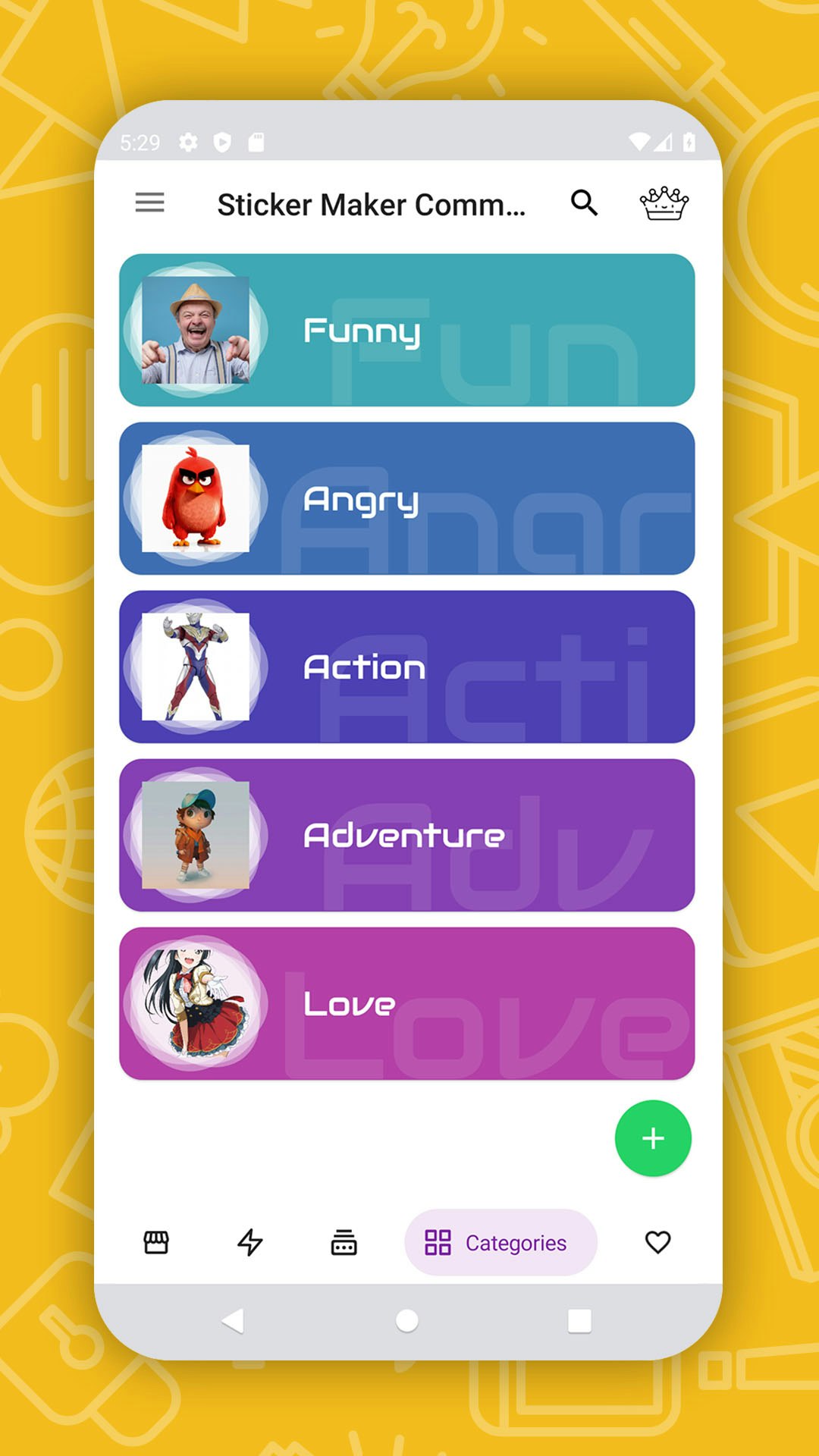Tap the crown premium icon
819x1456 pixels.
point(664,203)
